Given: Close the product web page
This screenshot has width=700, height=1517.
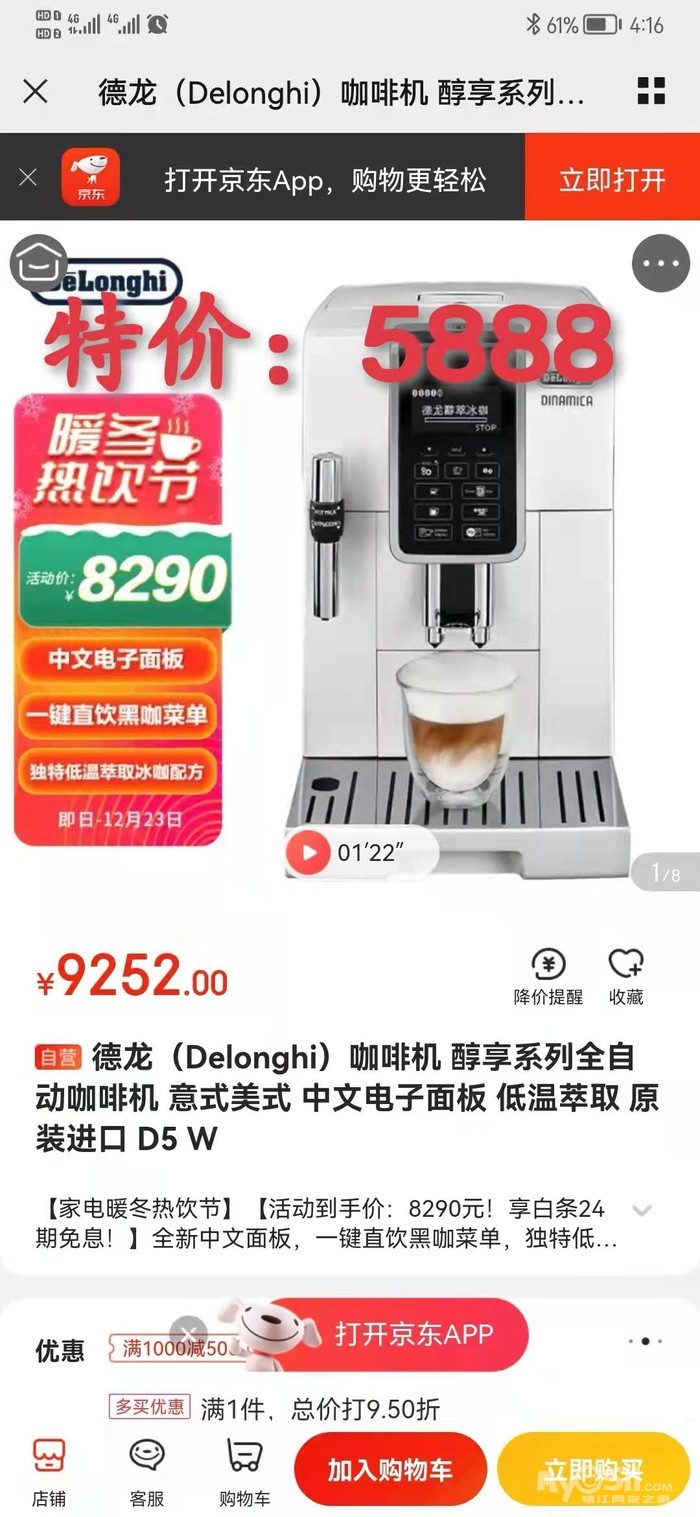Looking at the screenshot, I should click(35, 92).
